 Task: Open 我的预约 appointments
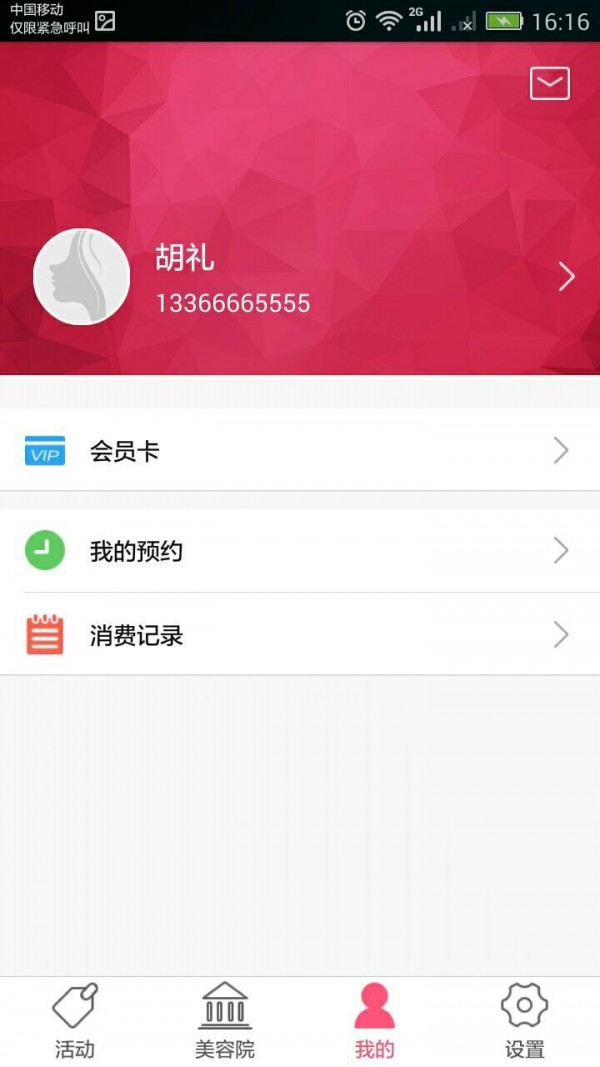(300, 551)
